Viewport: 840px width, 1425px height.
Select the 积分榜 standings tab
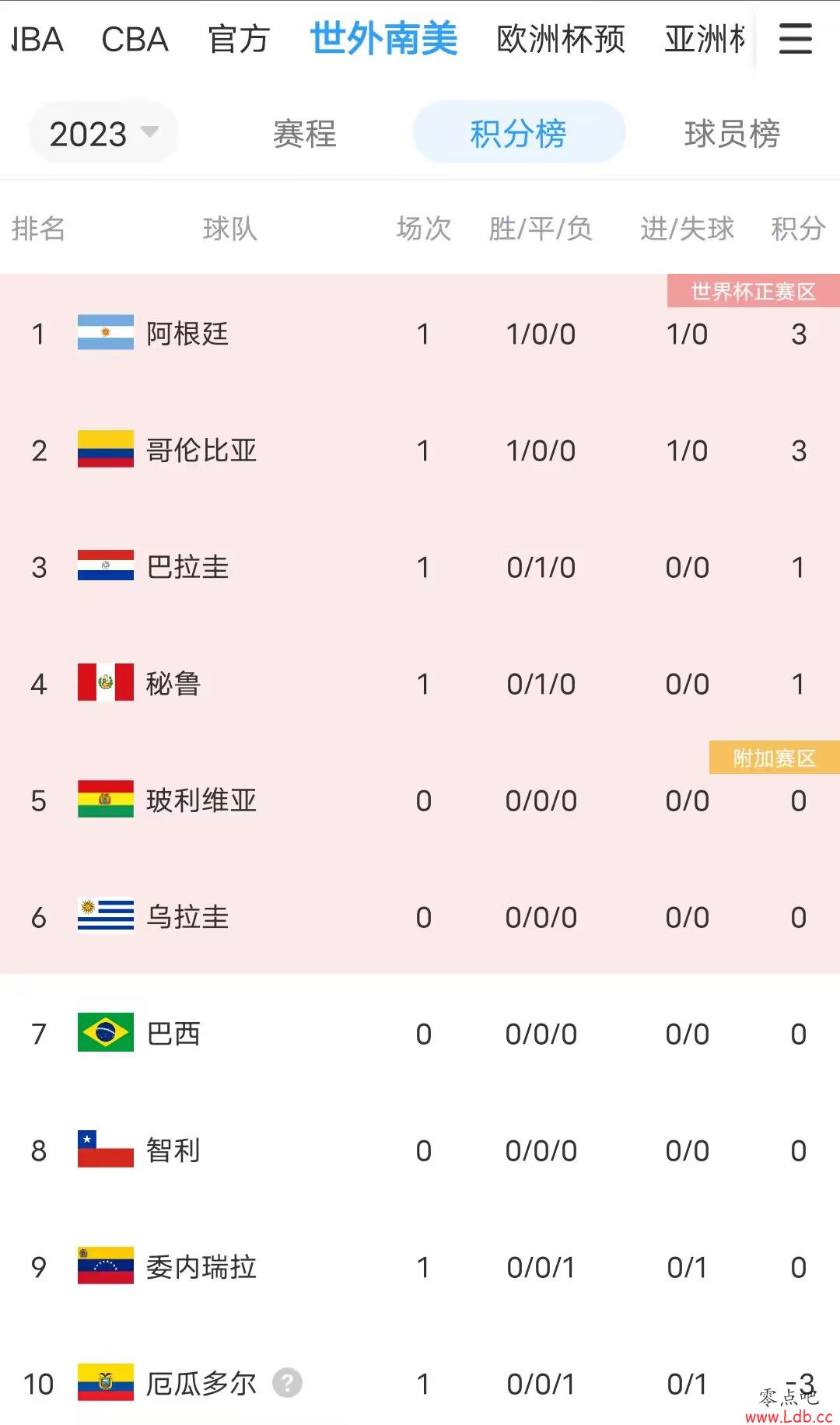click(518, 133)
